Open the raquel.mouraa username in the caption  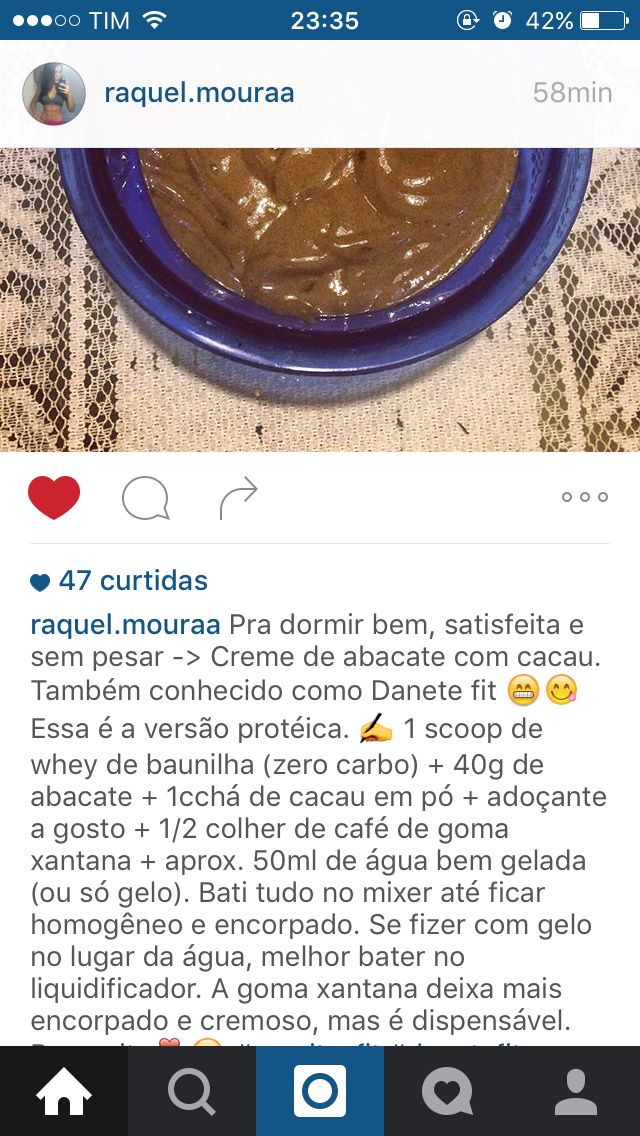(x=125, y=625)
